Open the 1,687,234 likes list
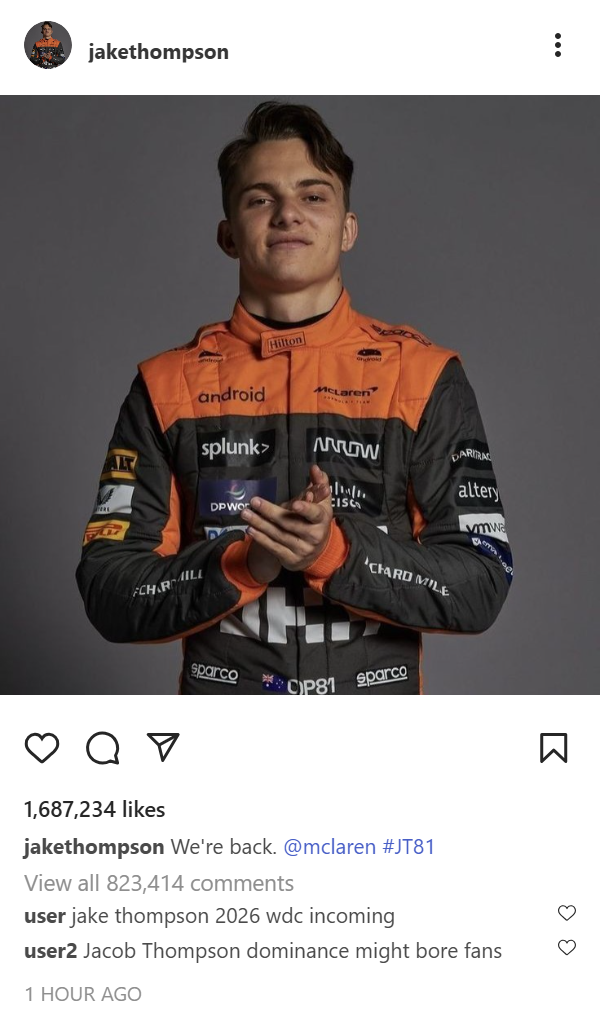 (x=95, y=810)
